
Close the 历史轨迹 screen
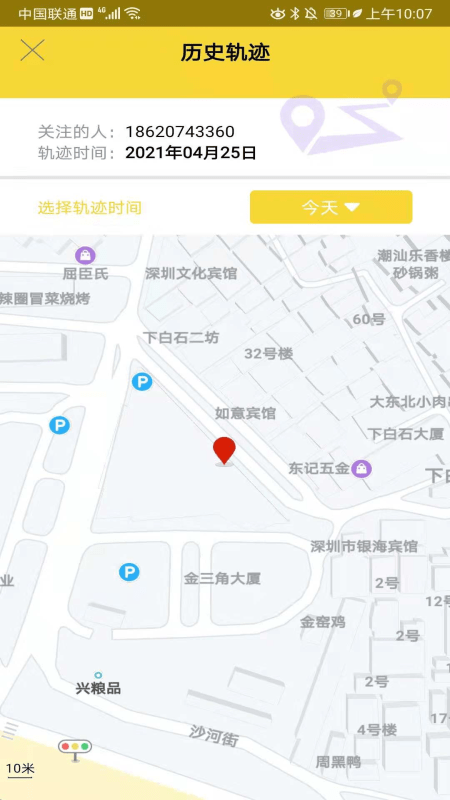pyautogui.click(x=32, y=51)
